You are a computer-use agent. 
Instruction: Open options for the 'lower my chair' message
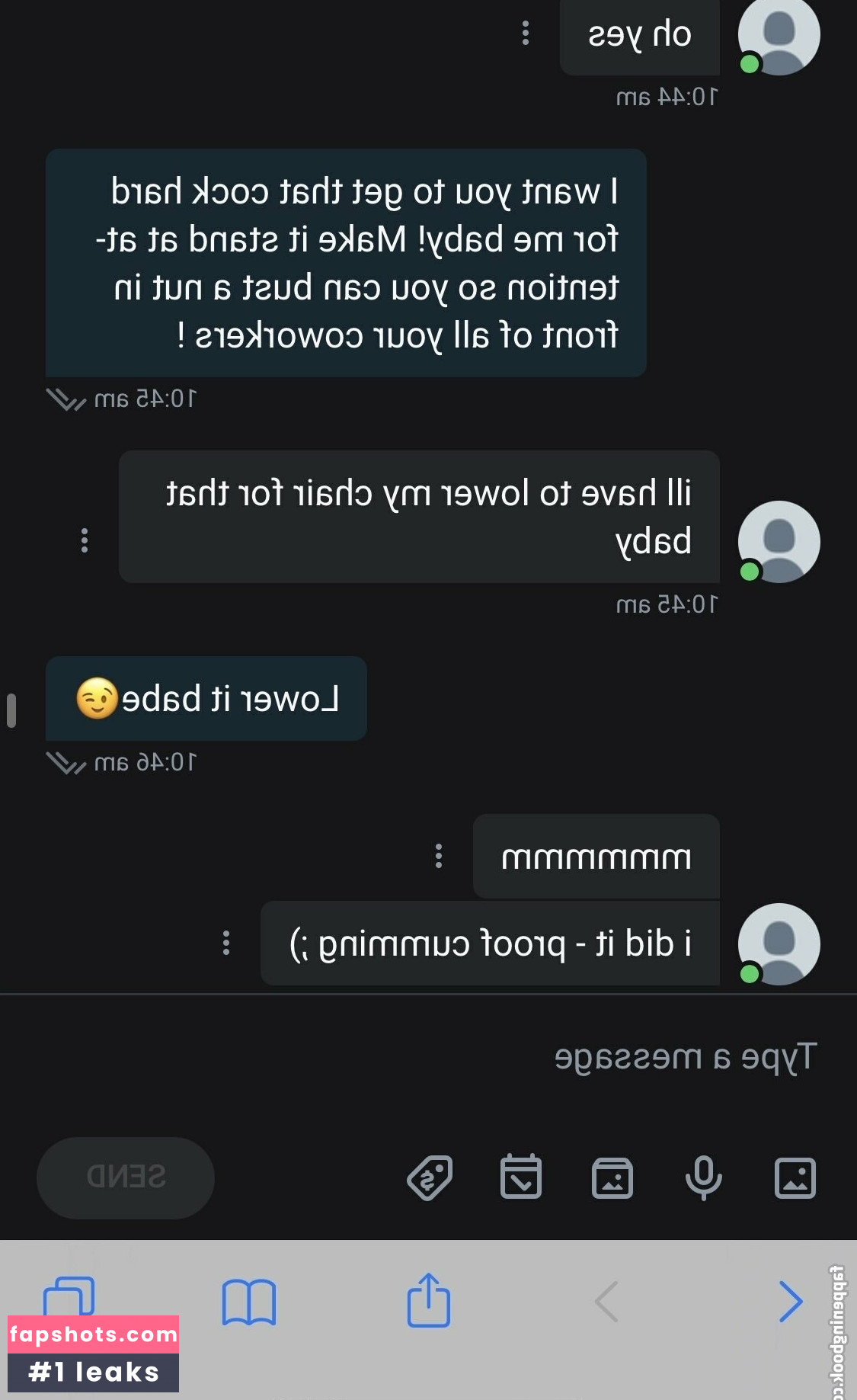click(x=85, y=540)
